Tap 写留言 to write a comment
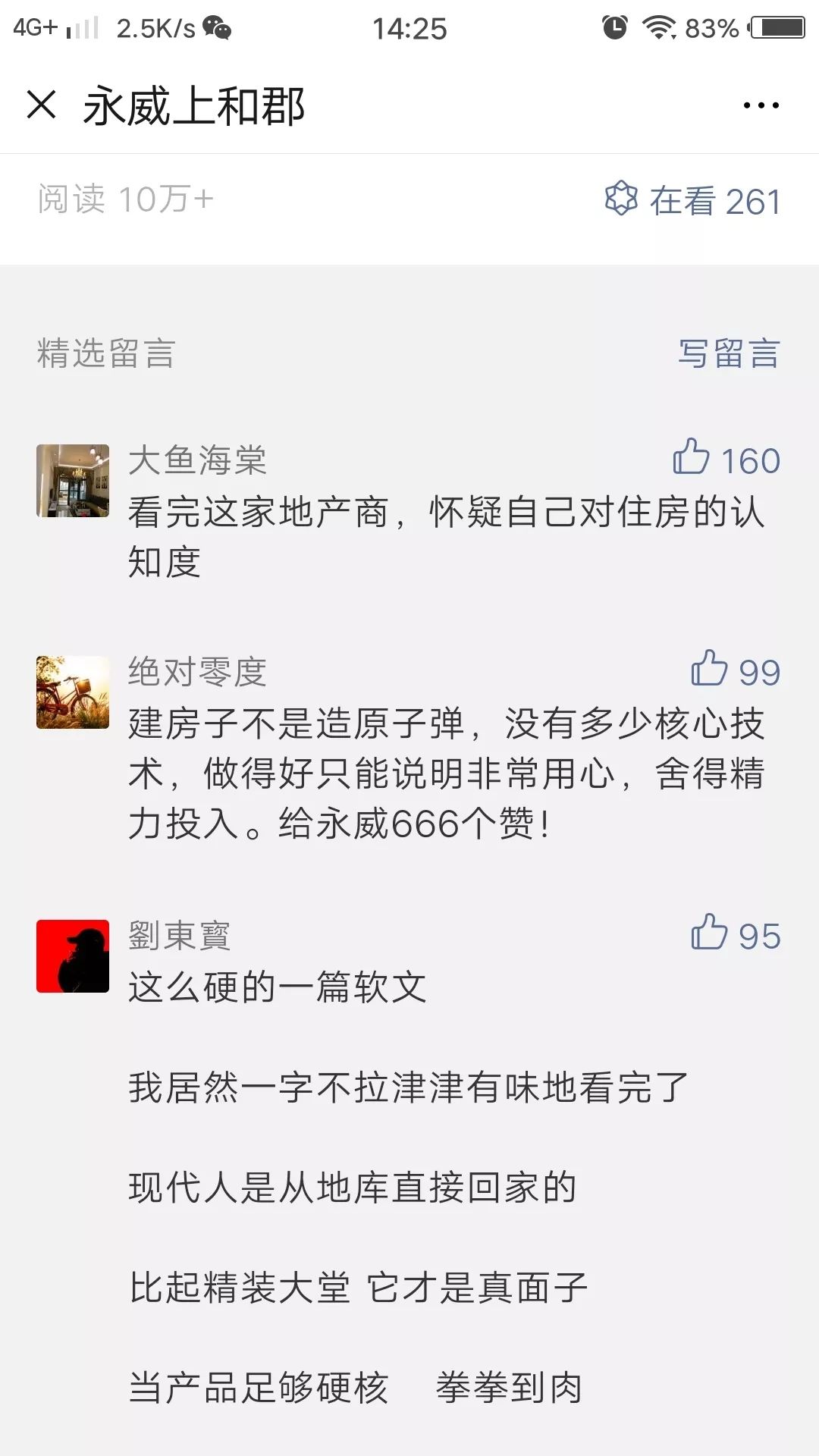Viewport: 819px width, 1456px height. [x=728, y=353]
